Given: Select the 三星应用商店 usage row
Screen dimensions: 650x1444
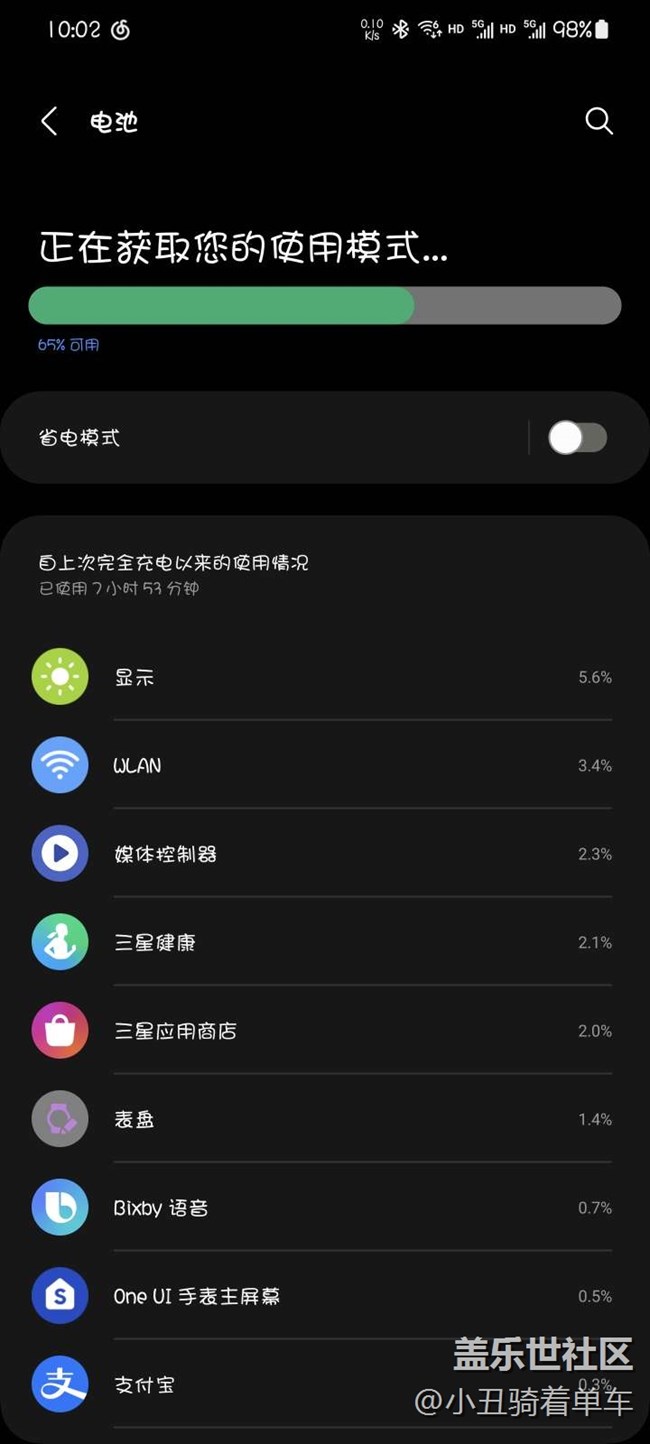Looking at the screenshot, I should pos(325,1031).
